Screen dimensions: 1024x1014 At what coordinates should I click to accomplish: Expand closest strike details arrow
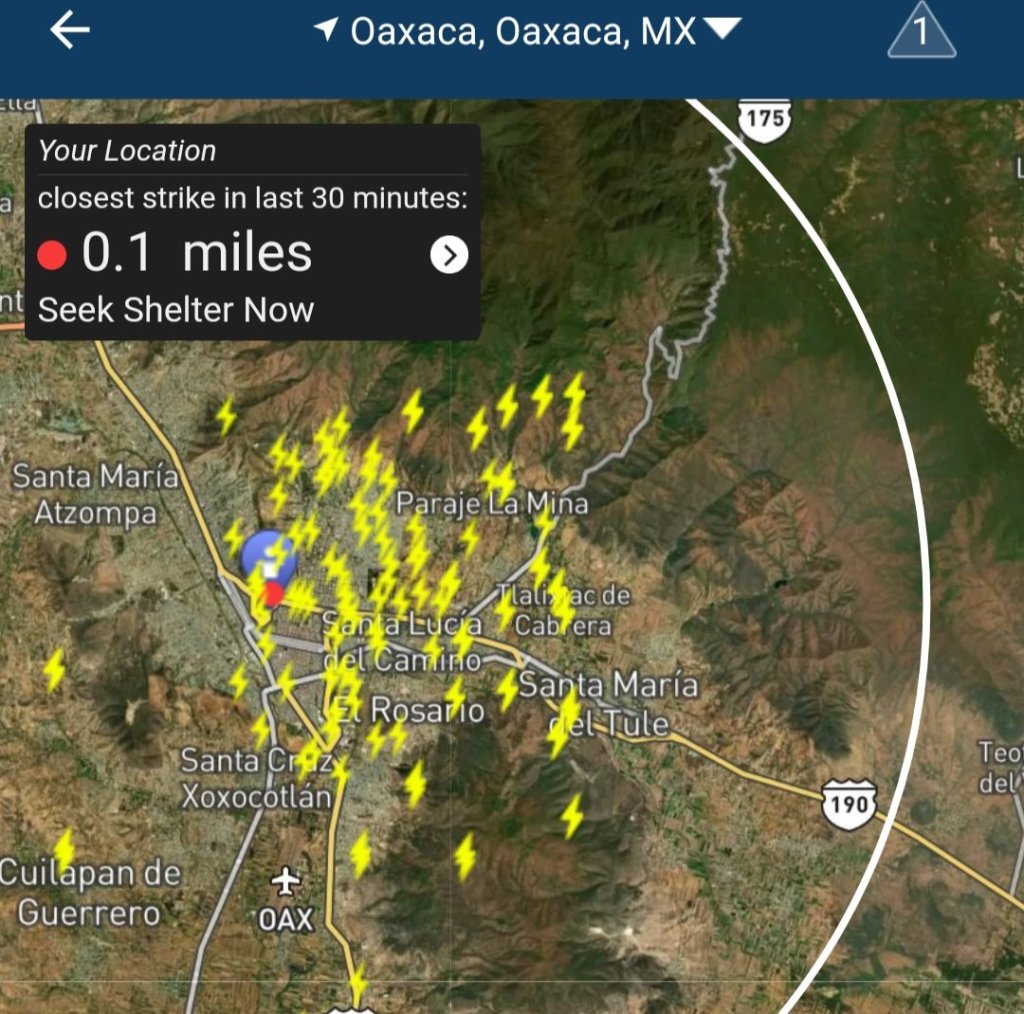pos(449,256)
